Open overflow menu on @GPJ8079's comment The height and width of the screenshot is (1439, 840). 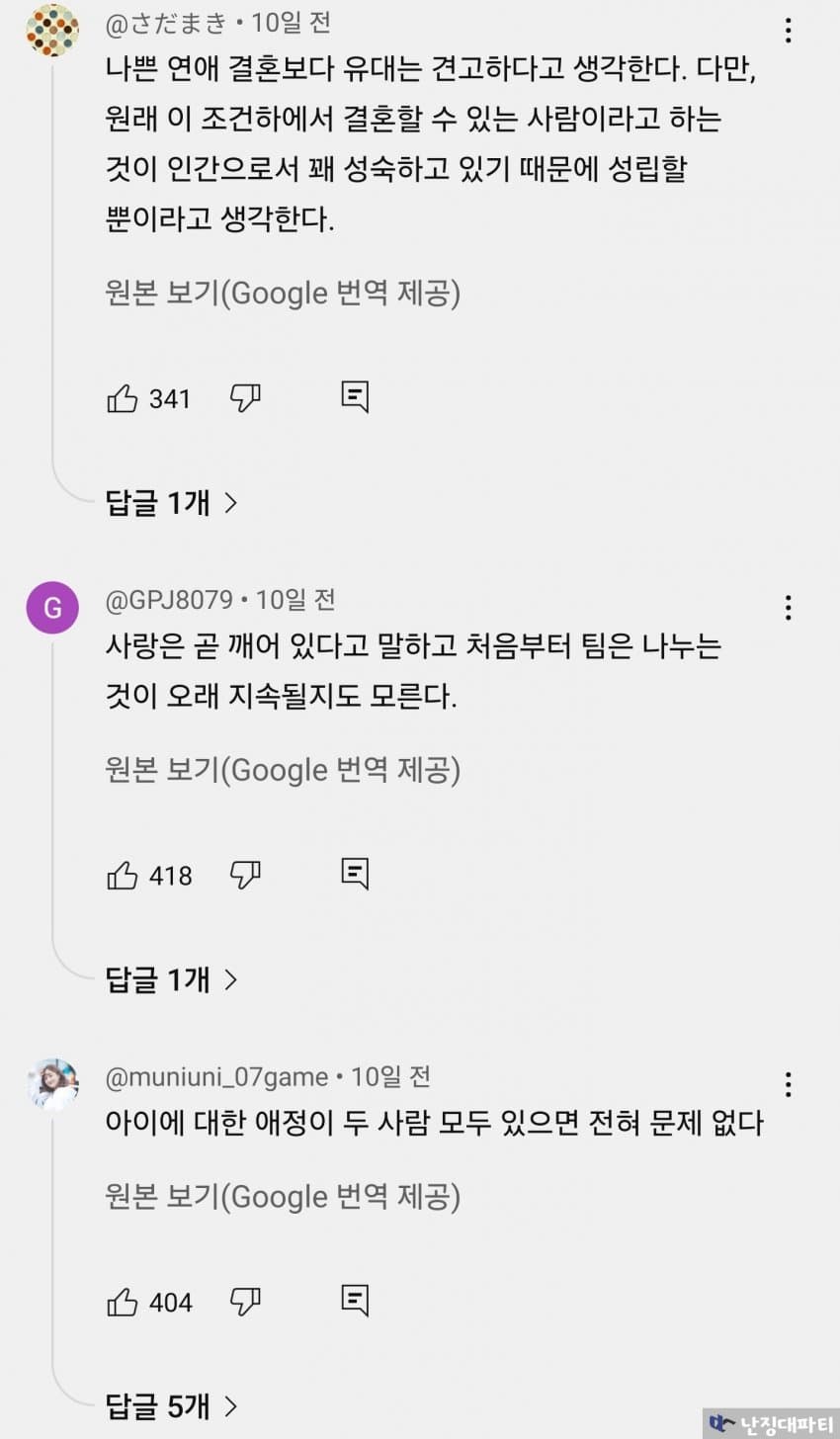788,607
